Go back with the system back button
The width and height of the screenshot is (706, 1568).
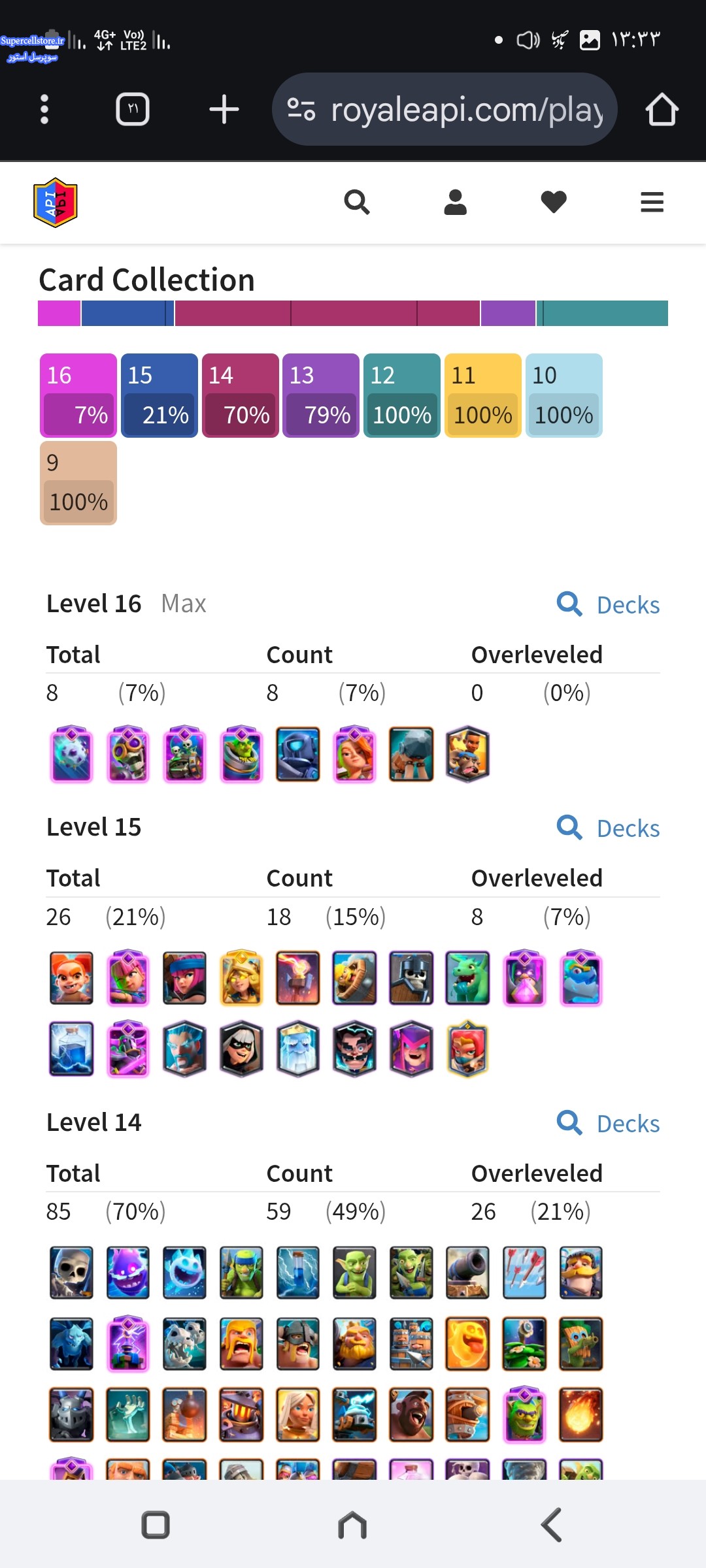(x=551, y=1525)
